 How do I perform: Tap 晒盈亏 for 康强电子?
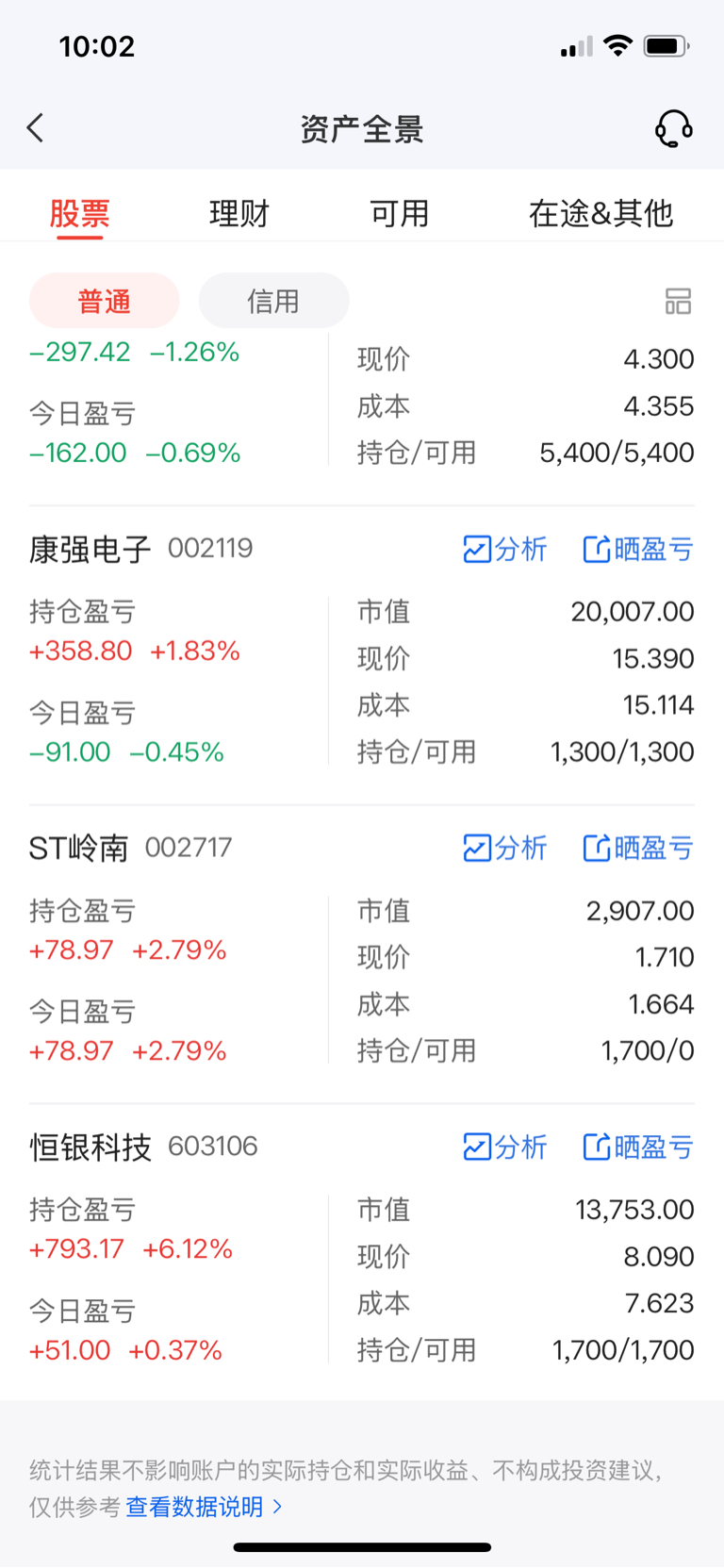click(x=638, y=549)
